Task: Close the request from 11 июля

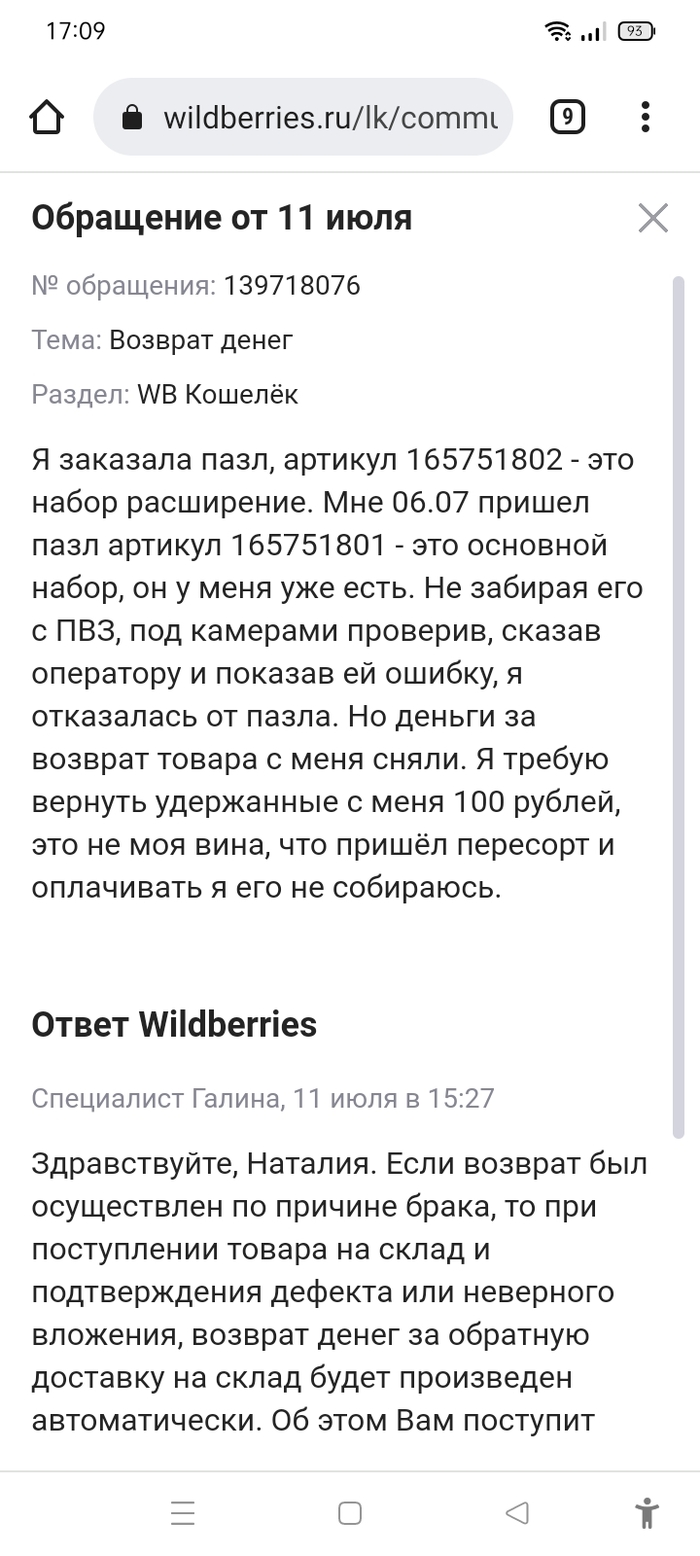Action: tap(653, 218)
